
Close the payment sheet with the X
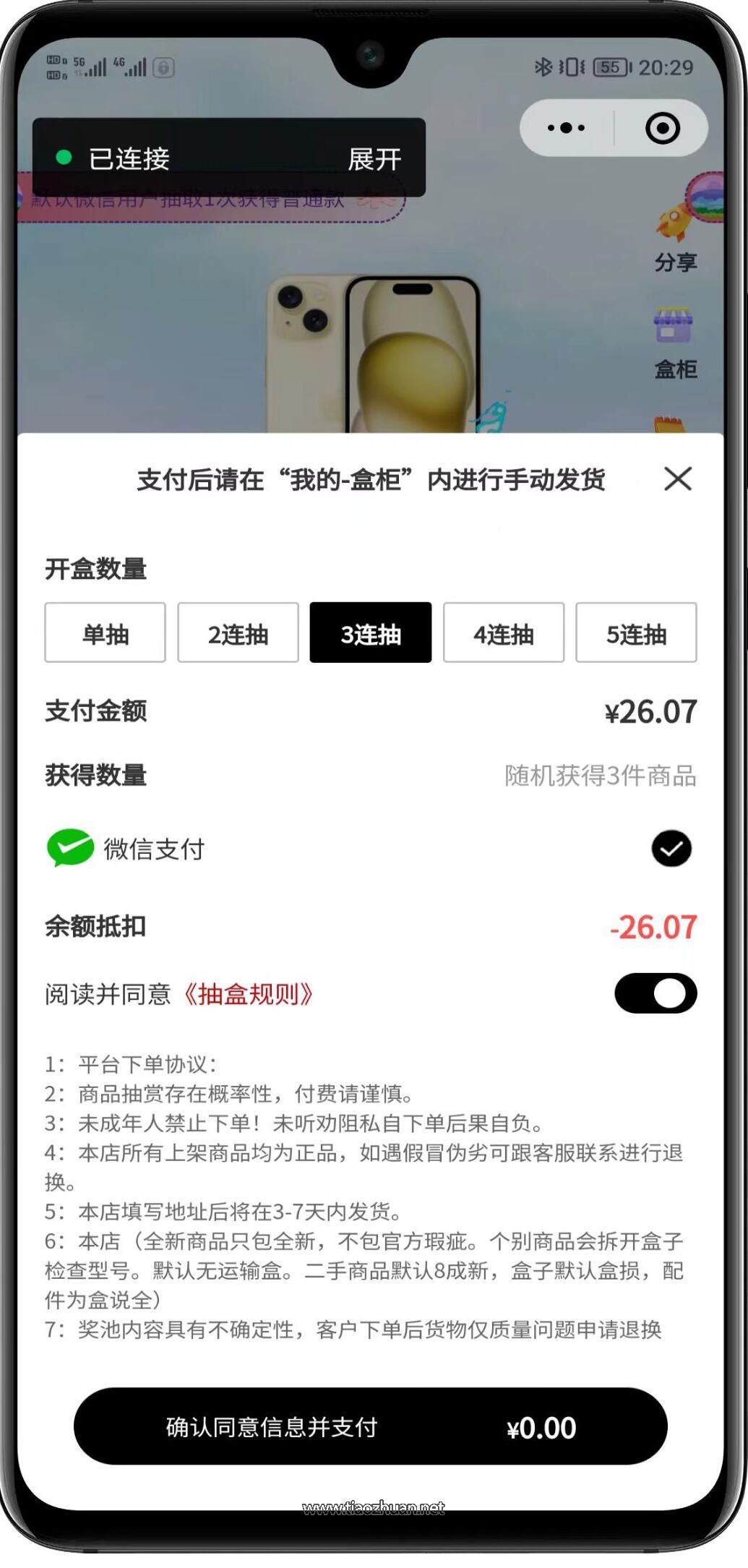pos(678,479)
